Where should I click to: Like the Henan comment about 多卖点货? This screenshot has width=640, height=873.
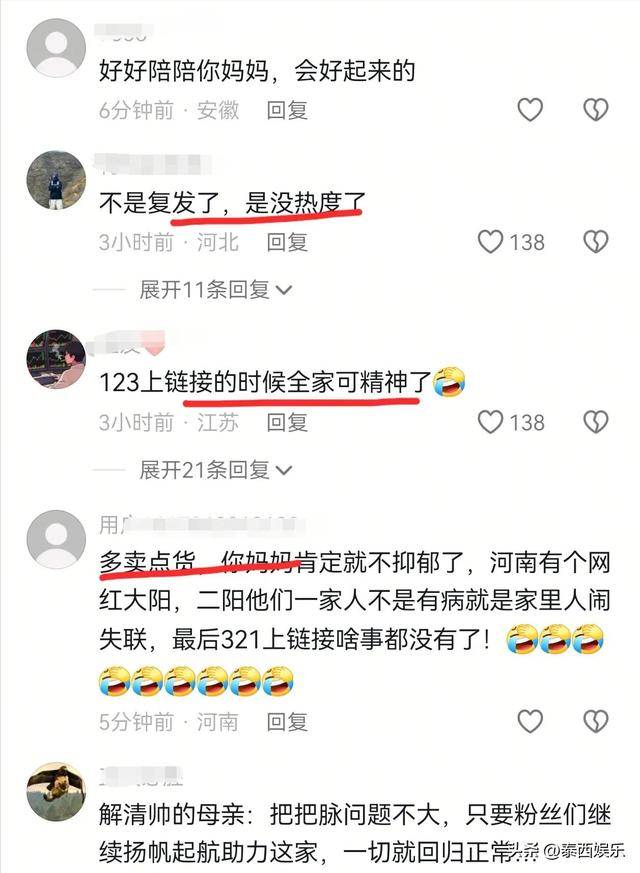click(529, 720)
